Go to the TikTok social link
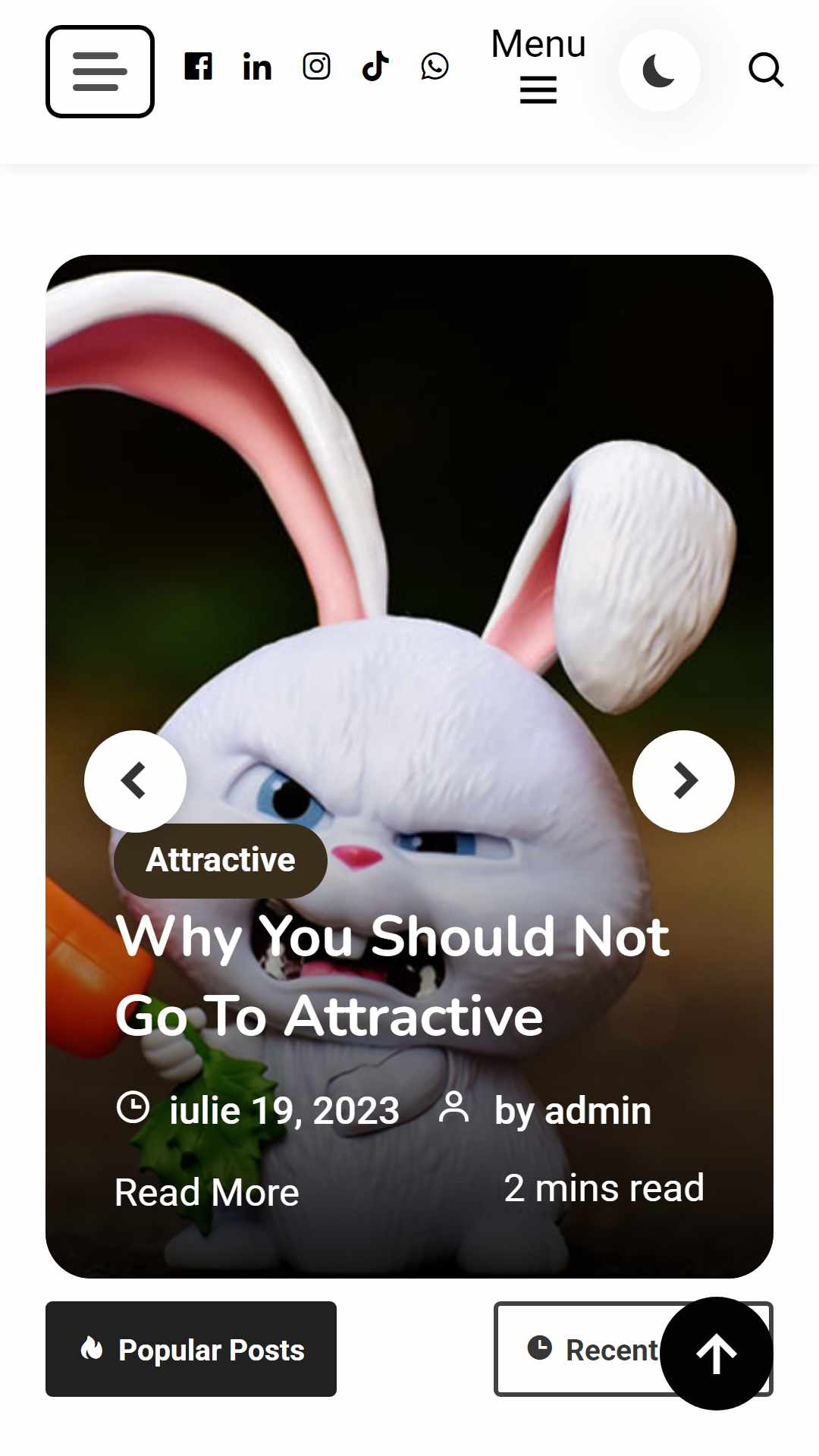 tap(375, 67)
